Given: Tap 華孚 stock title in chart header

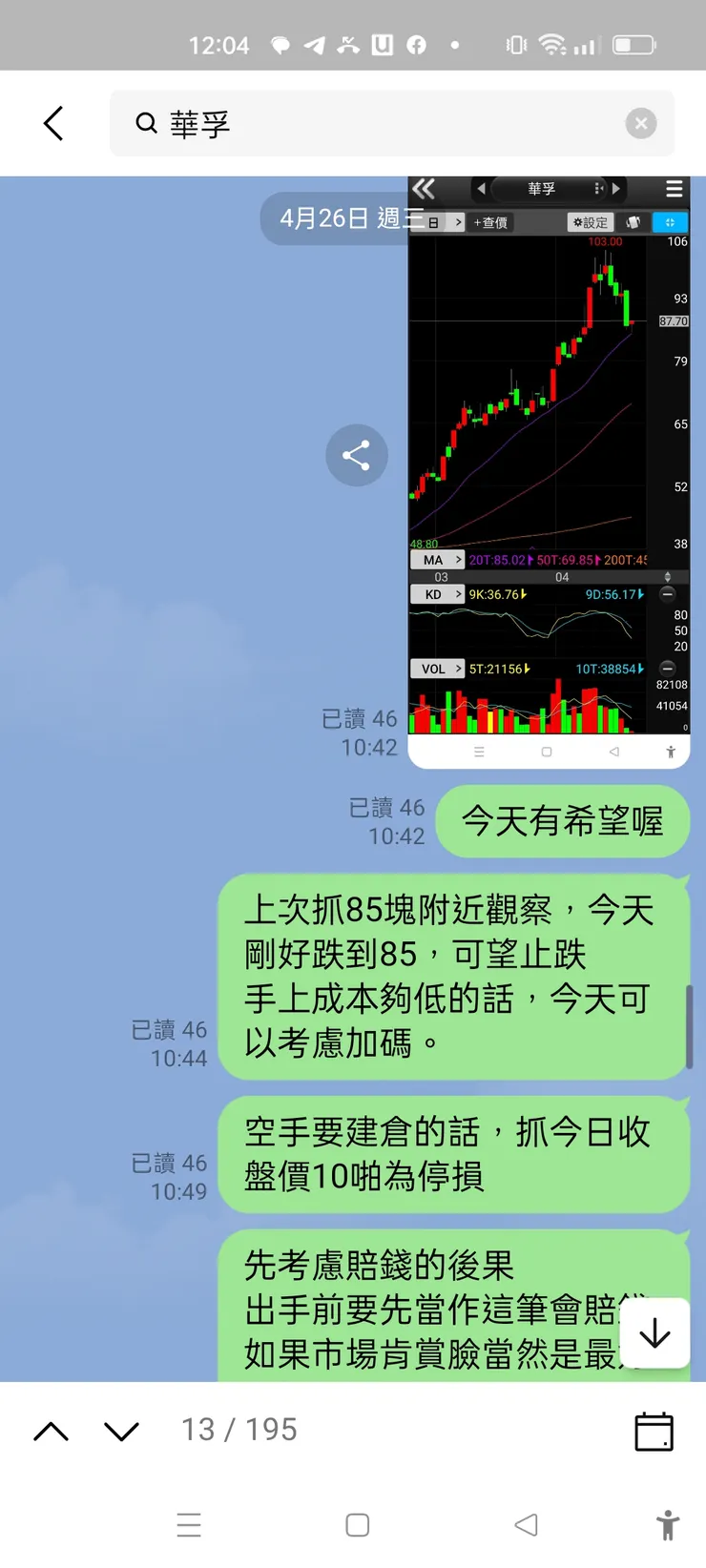Looking at the screenshot, I should (x=541, y=189).
